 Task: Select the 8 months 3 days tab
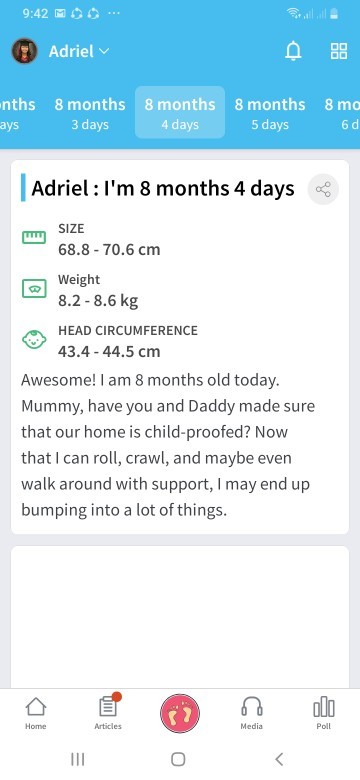90,113
